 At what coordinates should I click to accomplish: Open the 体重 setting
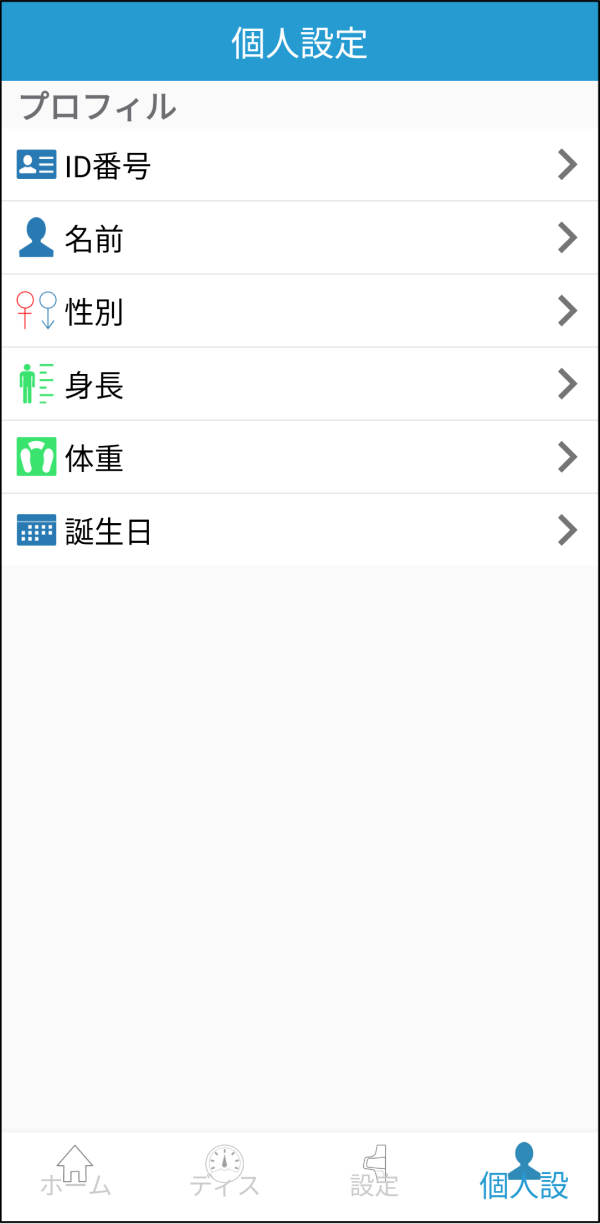click(300, 457)
